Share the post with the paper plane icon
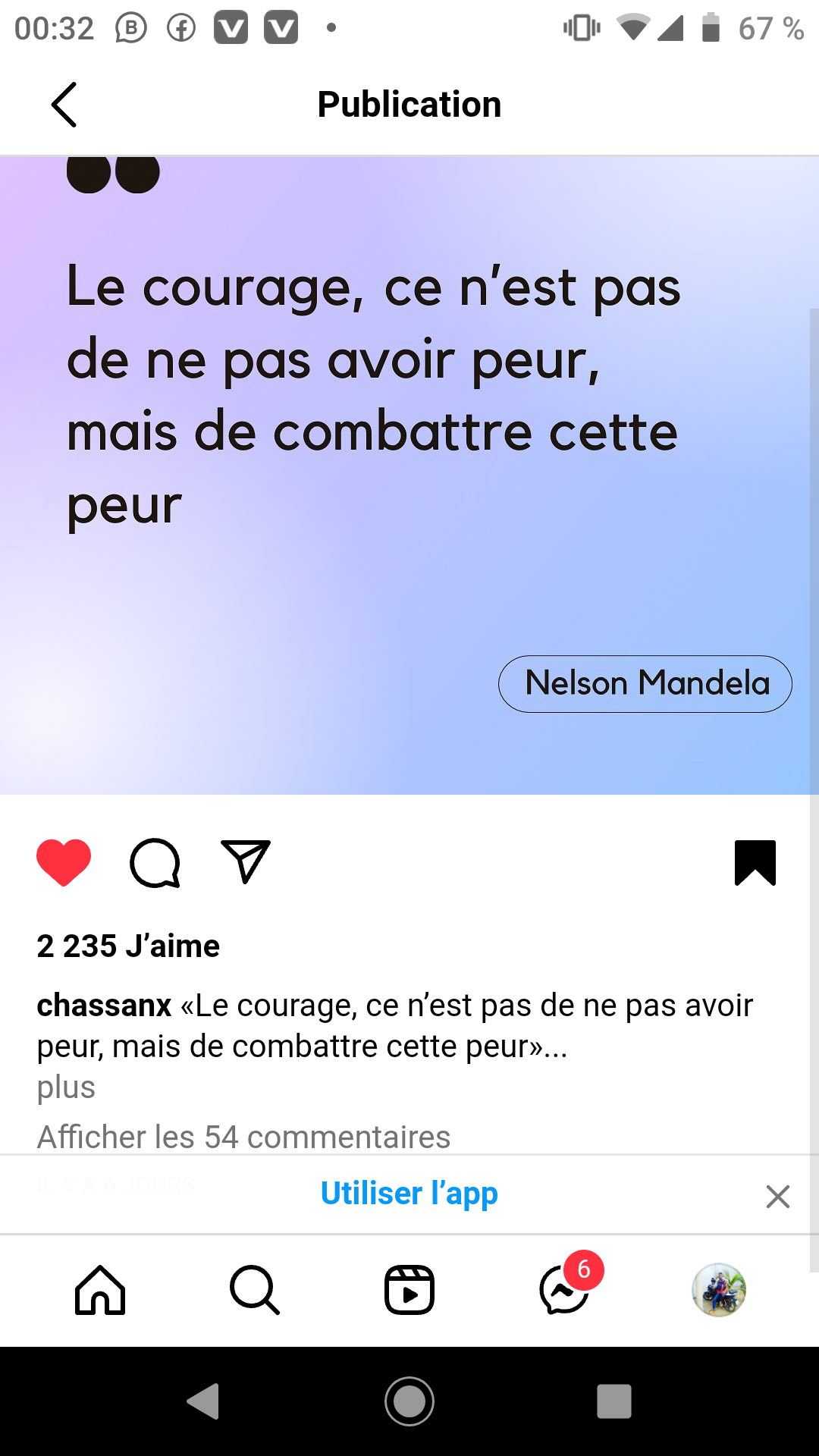This screenshot has width=819, height=1456. tap(246, 861)
